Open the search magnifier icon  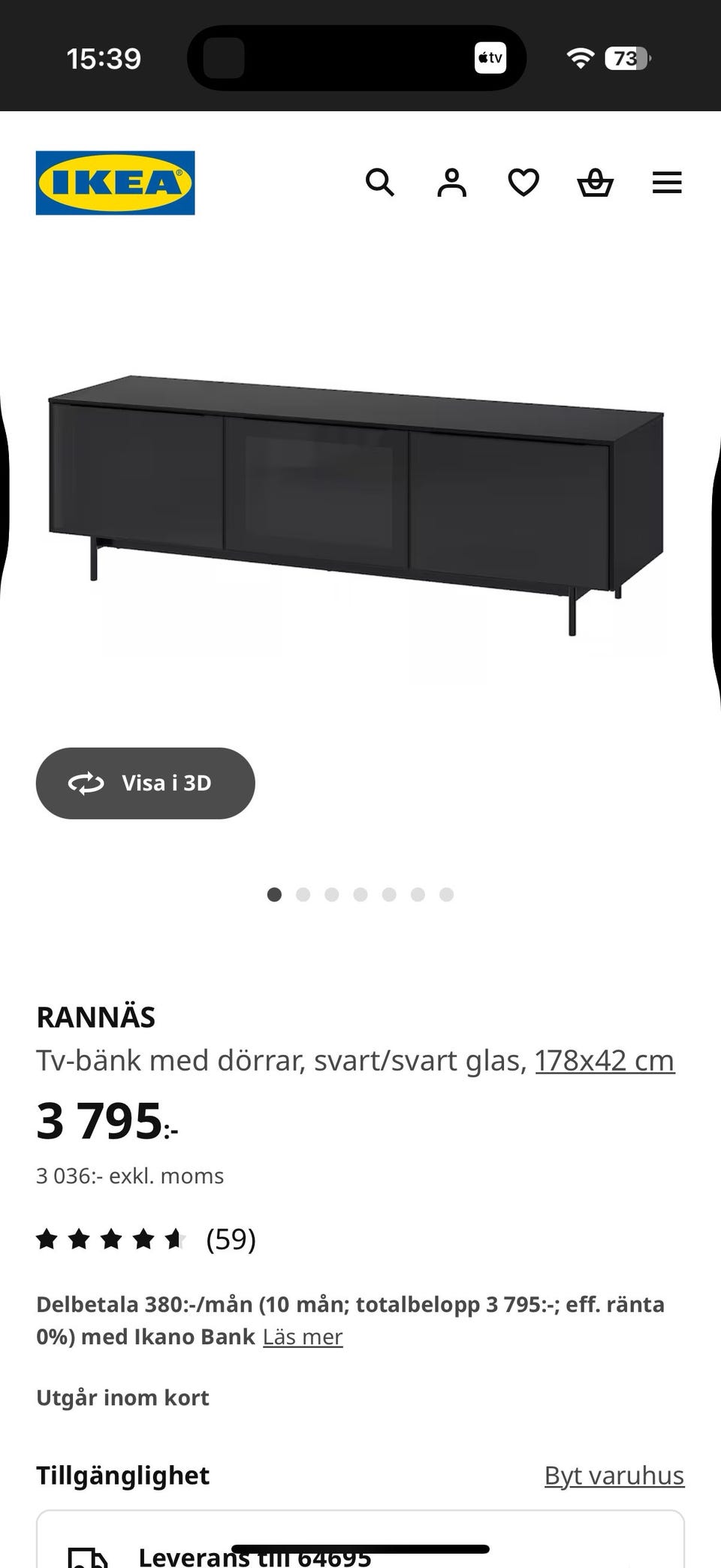click(379, 183)
